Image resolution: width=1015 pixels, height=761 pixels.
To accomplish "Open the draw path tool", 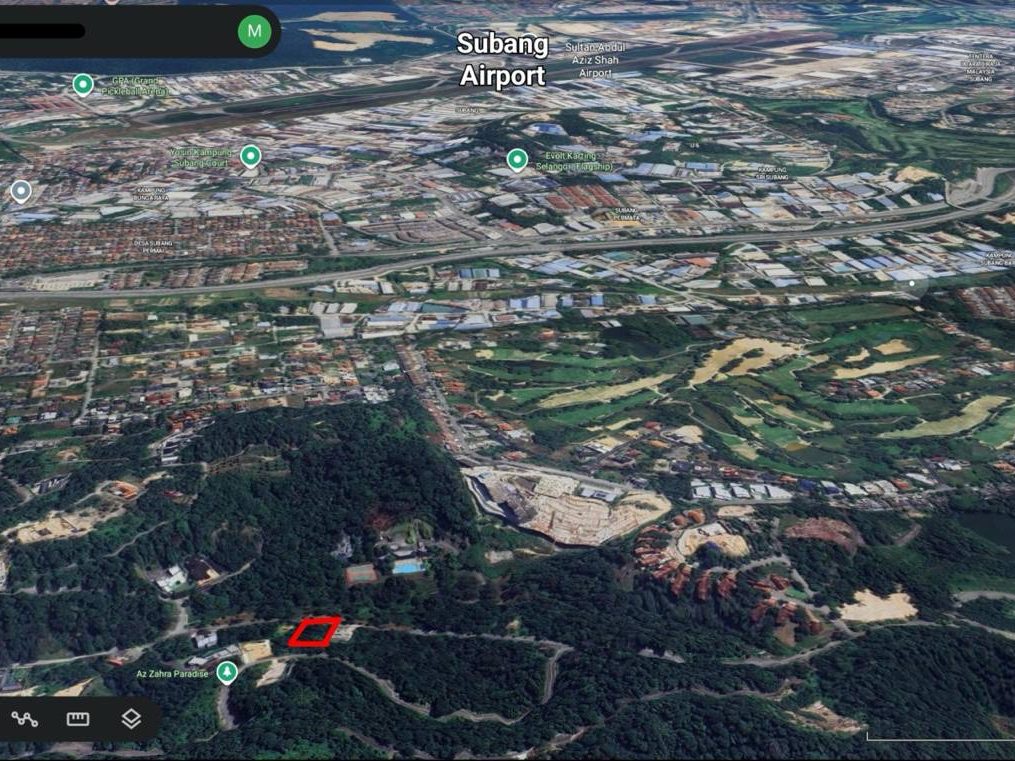I will click(25, 719).
